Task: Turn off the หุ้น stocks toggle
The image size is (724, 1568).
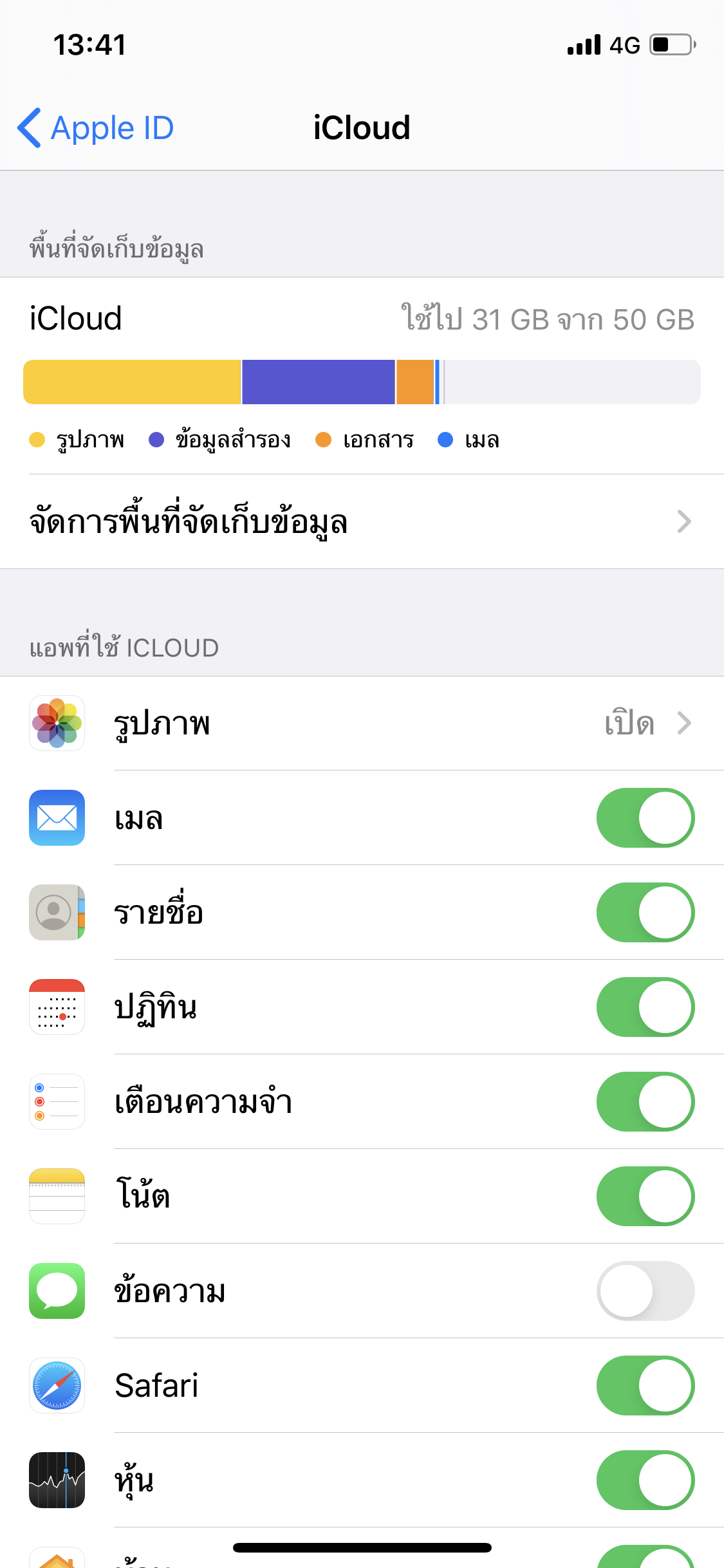Action: click(x=645, y=1480)
